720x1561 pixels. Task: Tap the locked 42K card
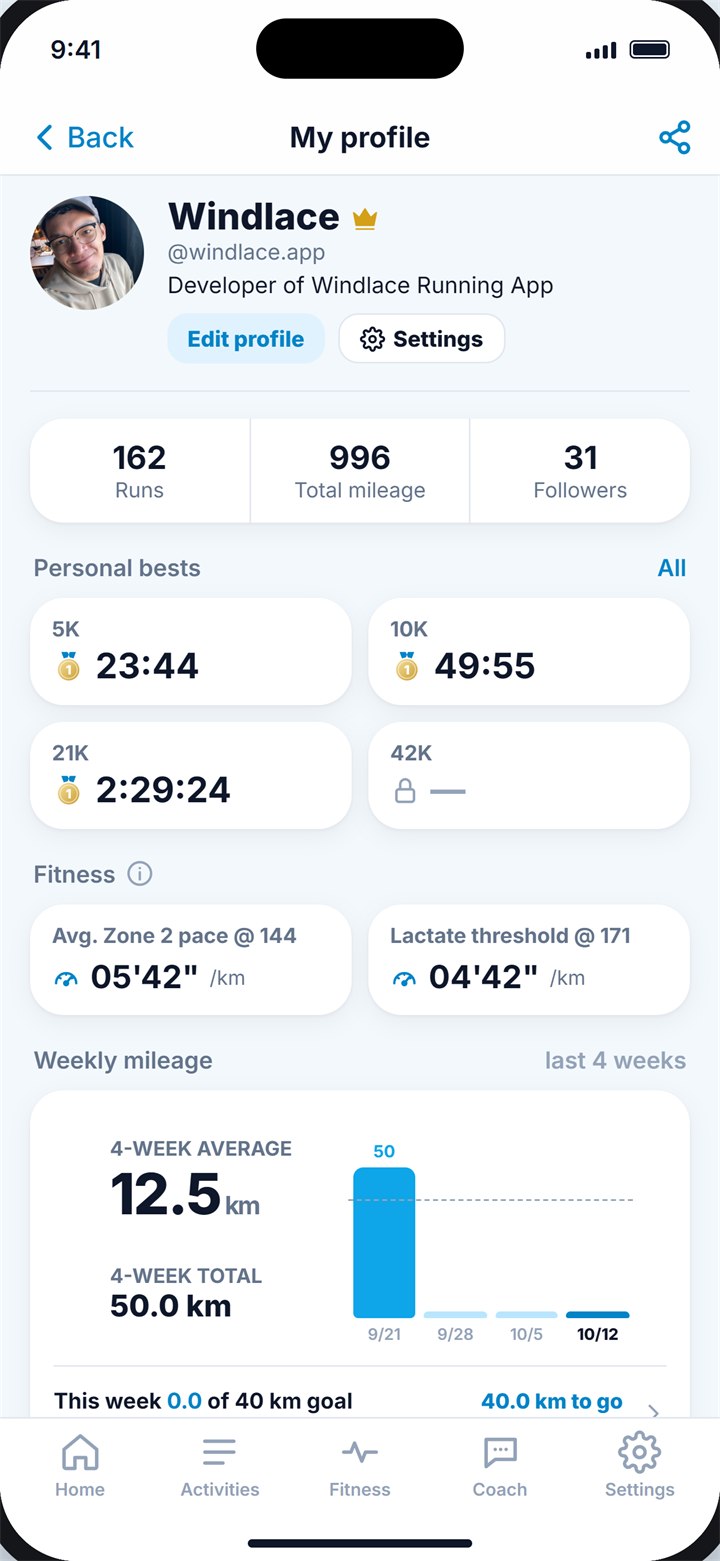click(529, 776)
